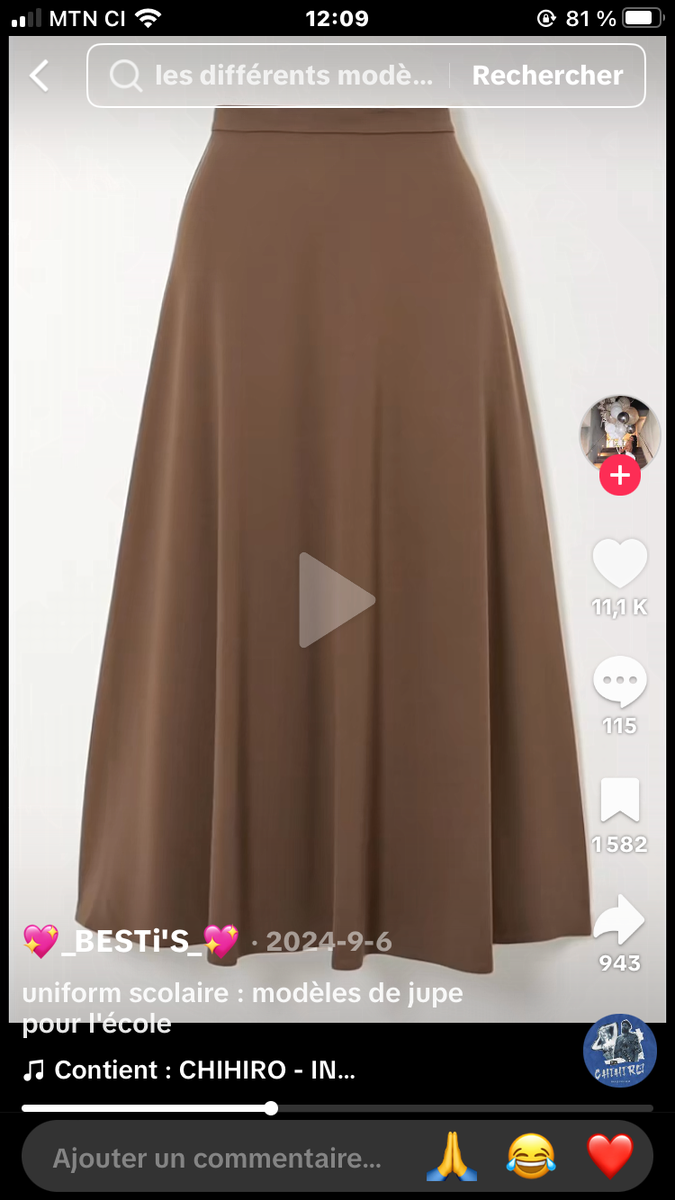Share this video with the arrow
The width and height of the screenshot is (675, 1200).
(x=620, y=920)
